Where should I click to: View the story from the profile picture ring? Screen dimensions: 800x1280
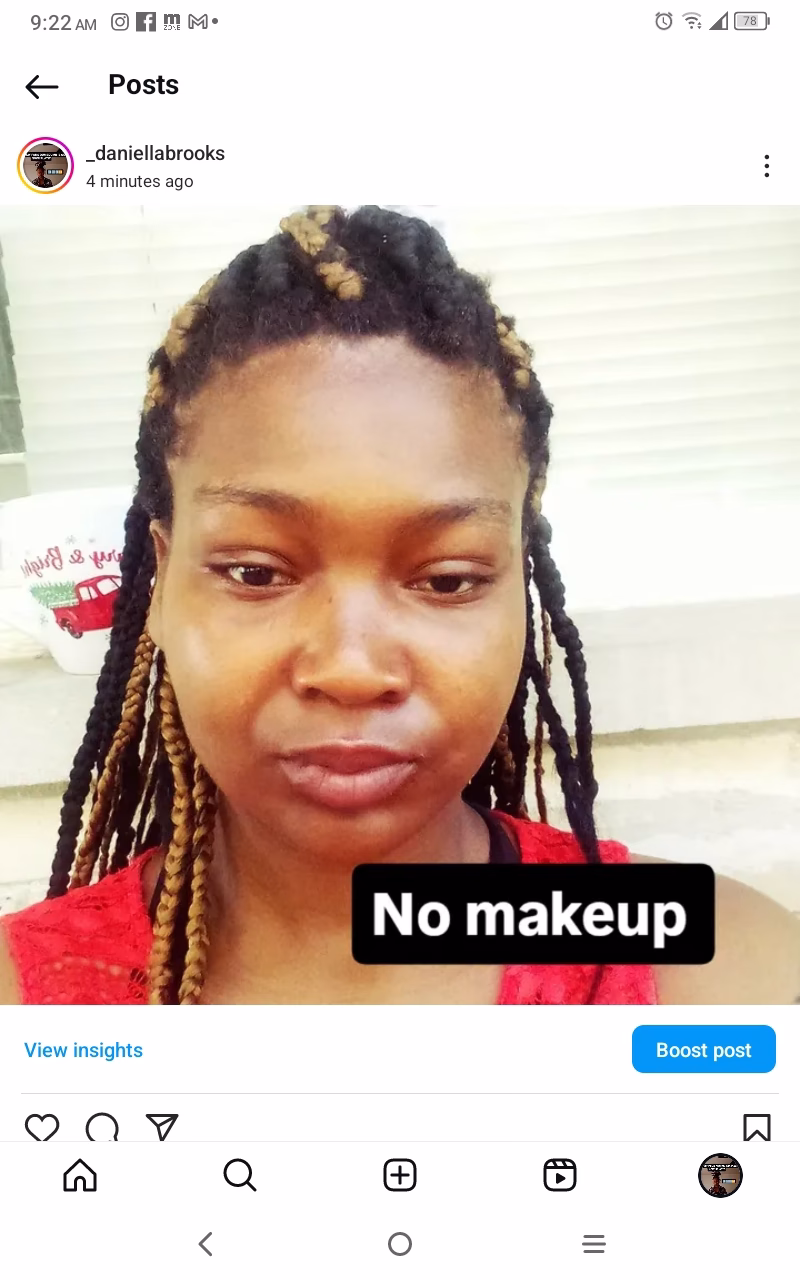45,166
